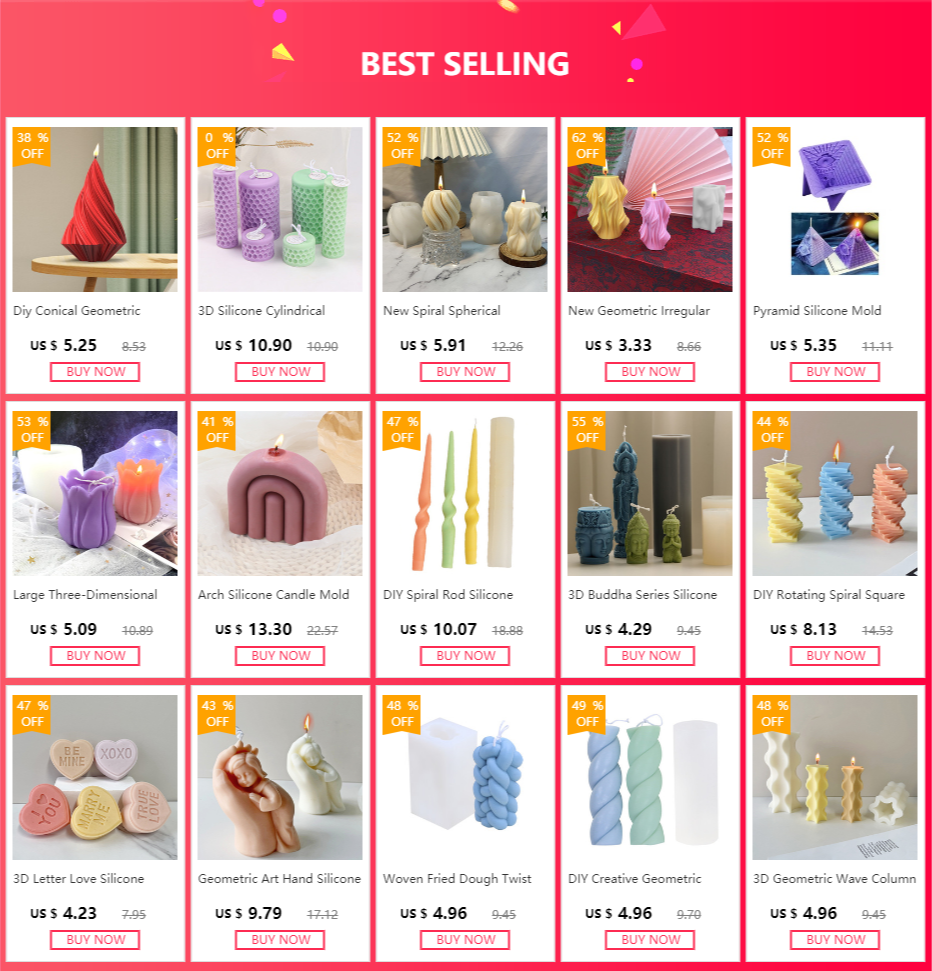Viewport: 932px width, 971px height.
Task: Buy the Pyramid Silicone Mold now
Action: point(835,372)
